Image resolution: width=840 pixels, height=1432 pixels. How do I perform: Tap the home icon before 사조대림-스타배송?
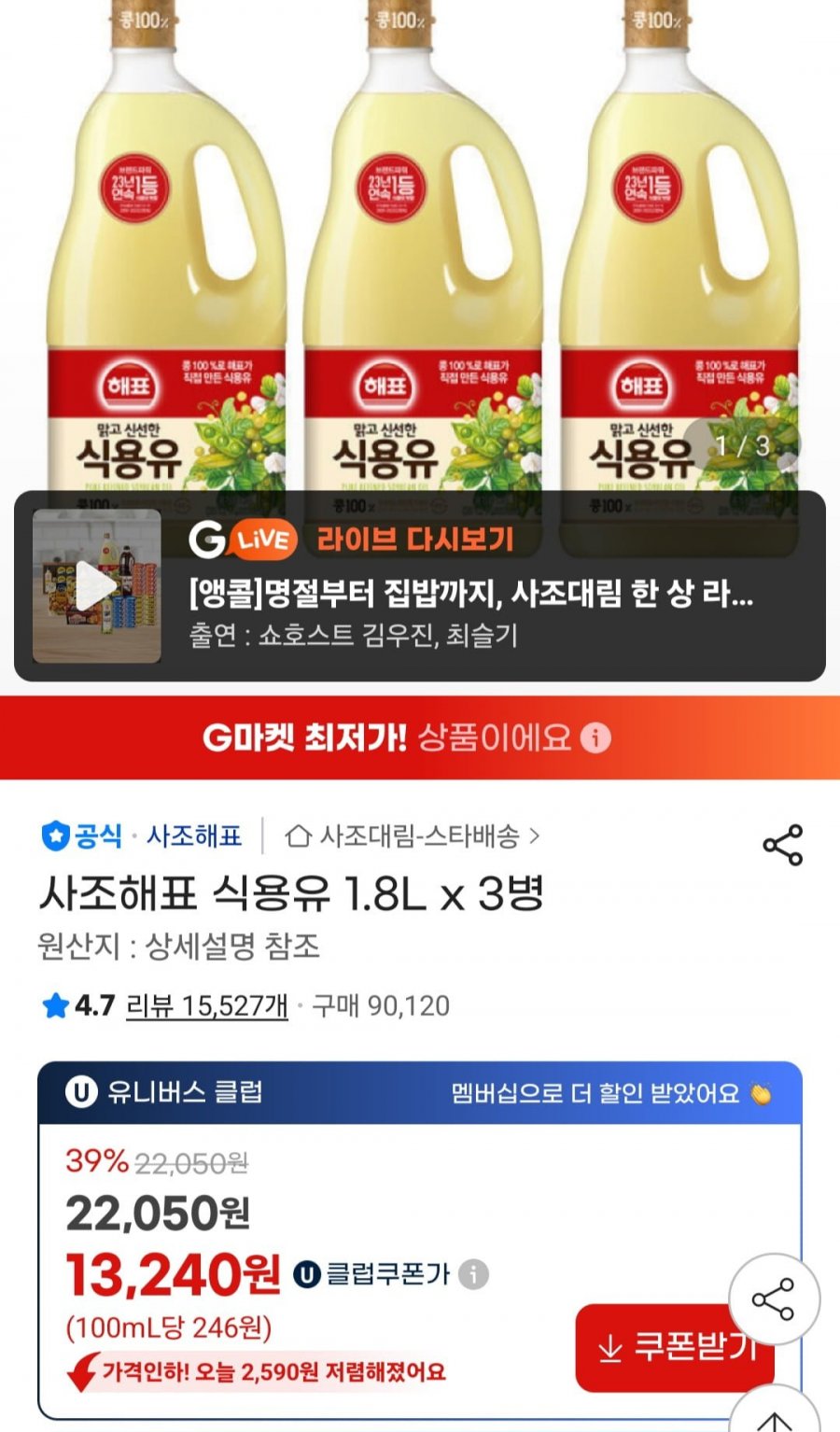pos(298,837)
